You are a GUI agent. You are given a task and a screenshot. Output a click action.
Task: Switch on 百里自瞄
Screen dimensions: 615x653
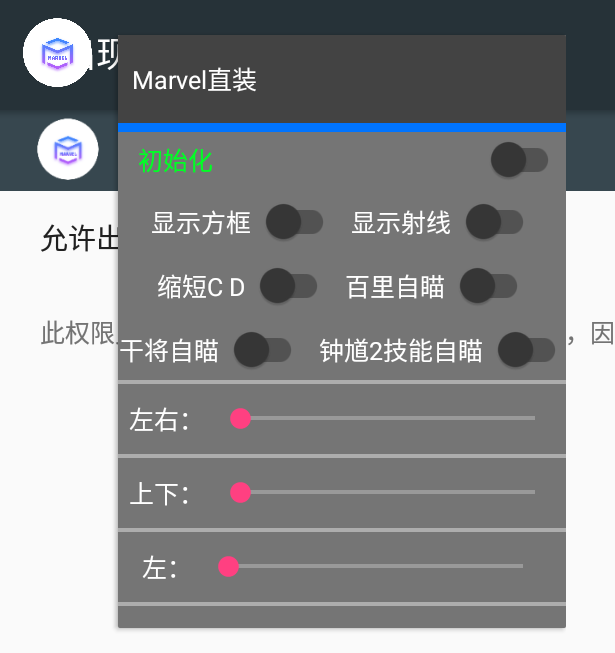(x=488, y=287)
